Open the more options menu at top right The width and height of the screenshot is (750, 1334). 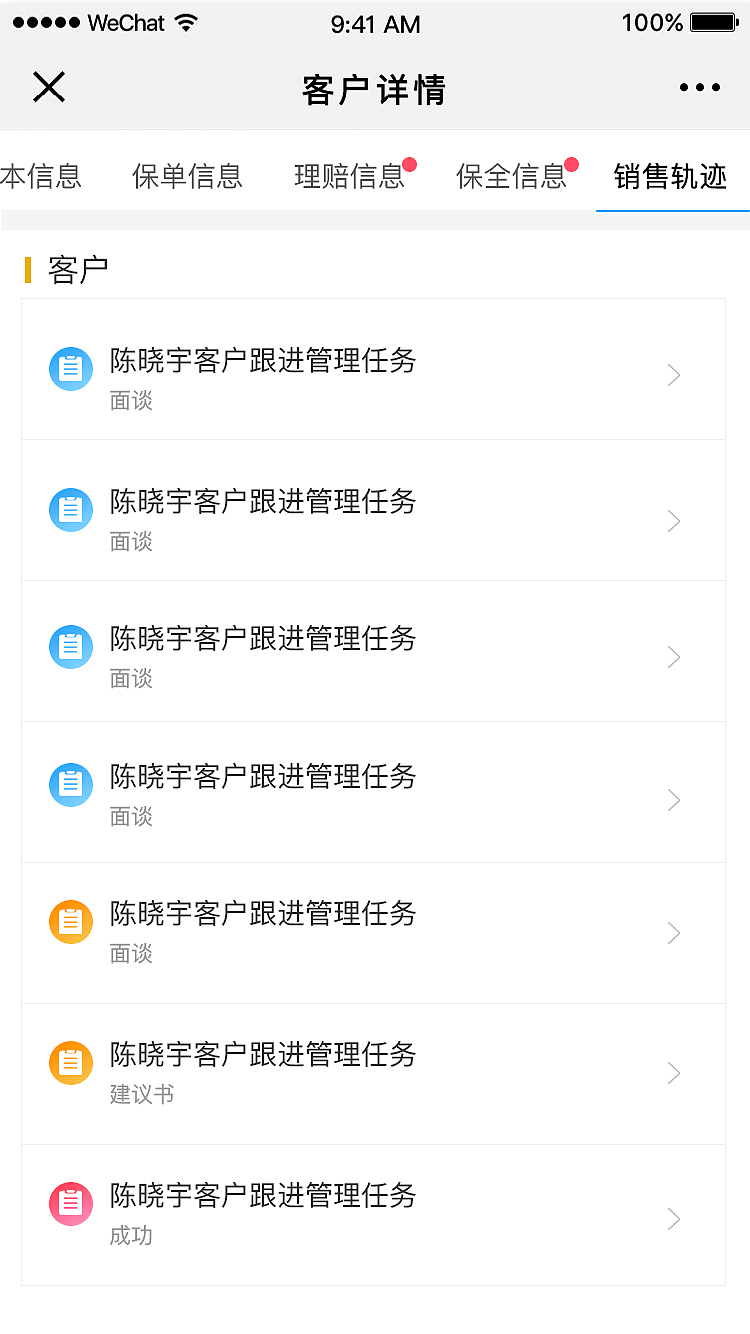(x=698, y=87)
